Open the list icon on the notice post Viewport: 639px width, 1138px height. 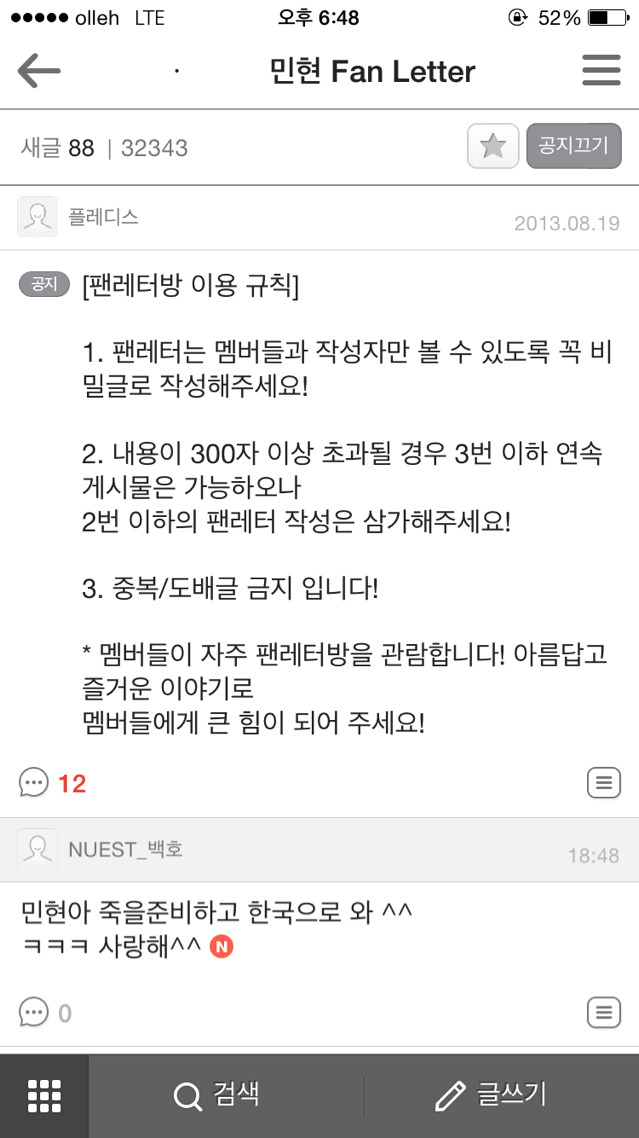pyautogui.click(x=603, y=782)
